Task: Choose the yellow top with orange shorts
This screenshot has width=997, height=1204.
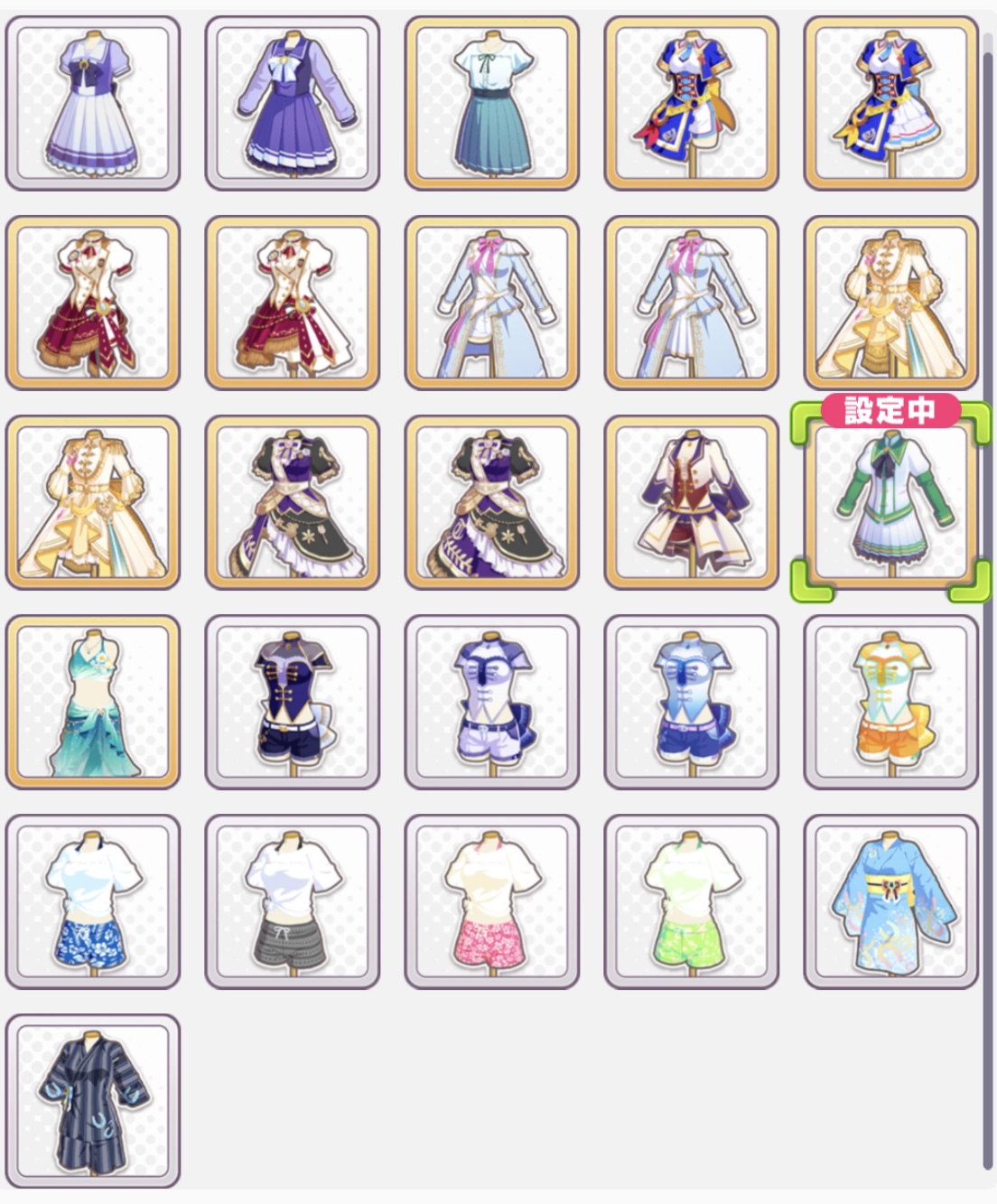Action: point(891,702)
